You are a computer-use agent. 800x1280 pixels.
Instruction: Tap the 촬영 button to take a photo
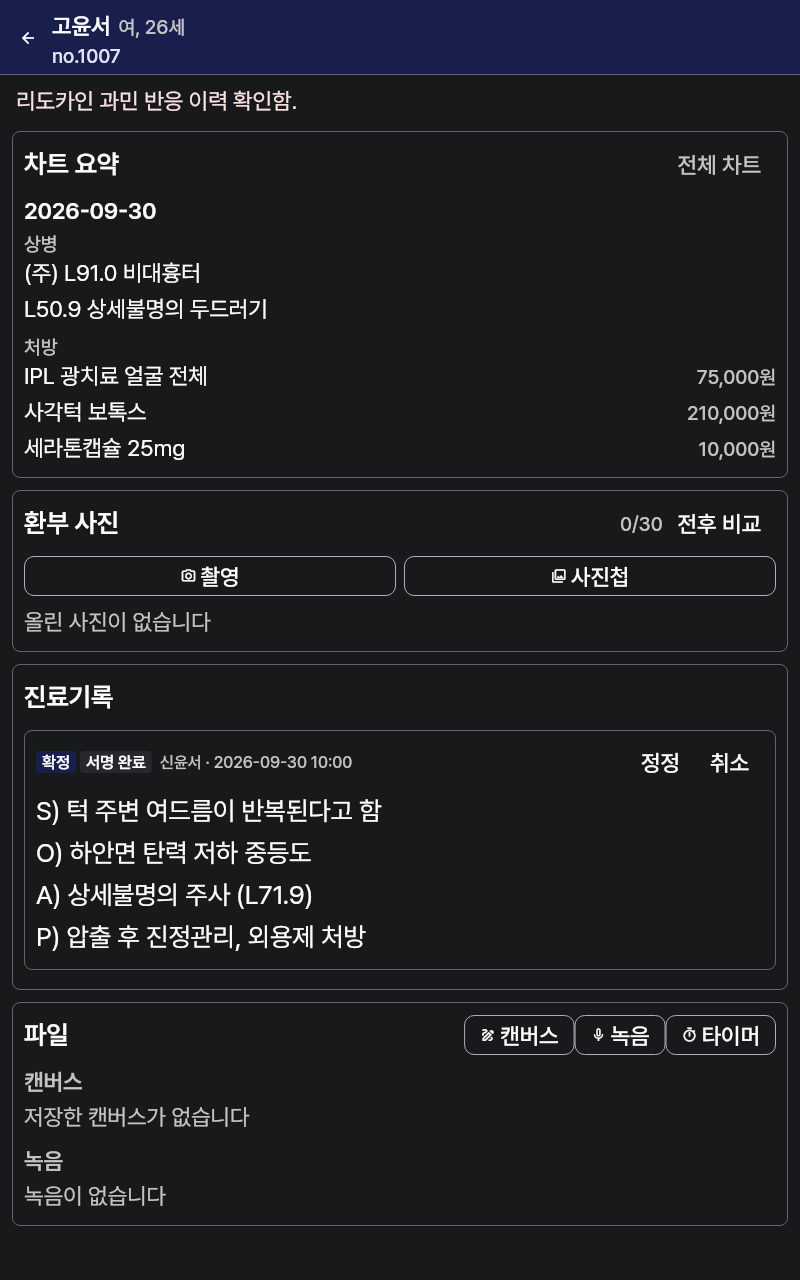210,576
